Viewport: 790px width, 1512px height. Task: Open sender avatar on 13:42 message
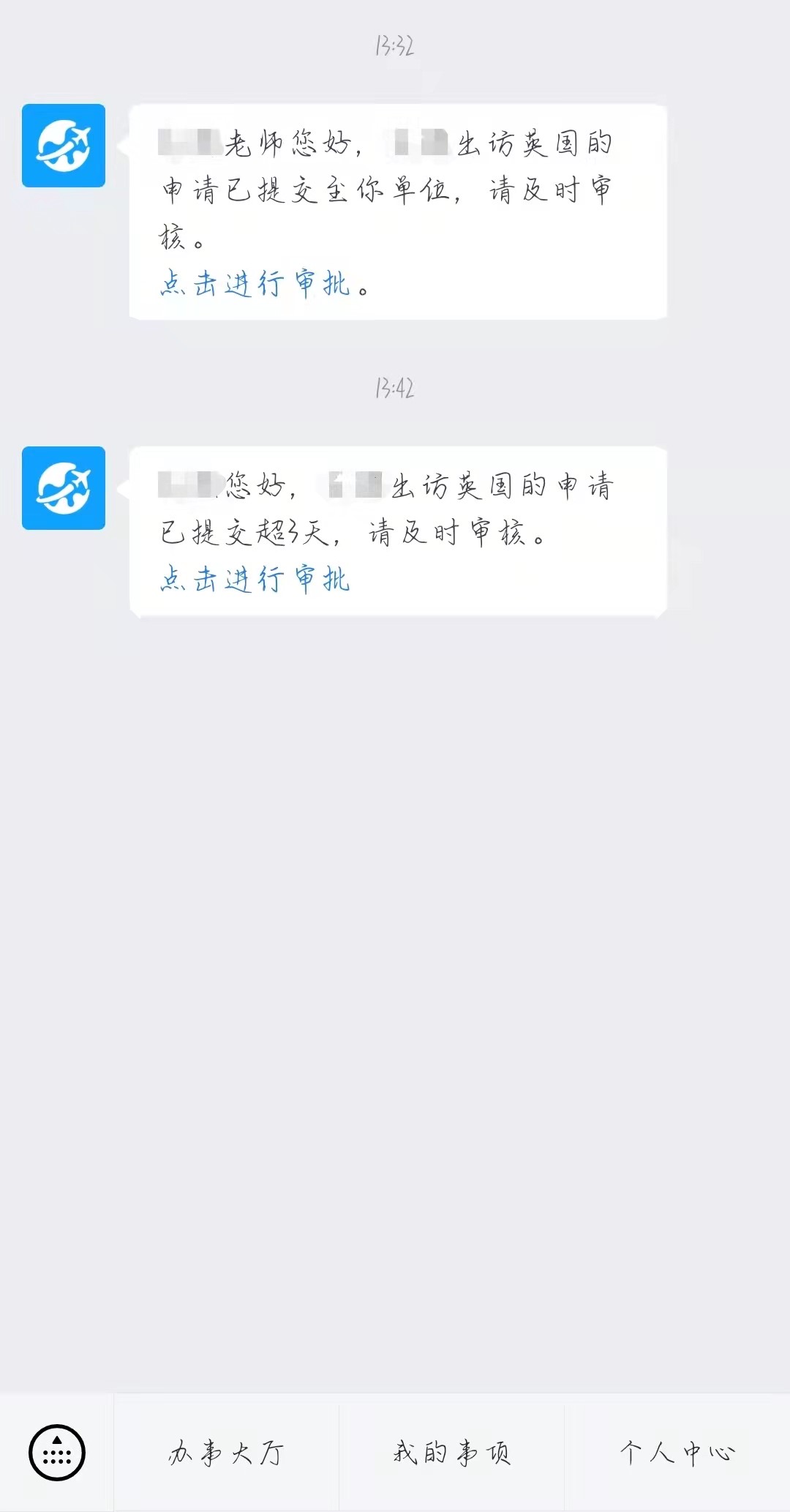[x=64, y=488]
